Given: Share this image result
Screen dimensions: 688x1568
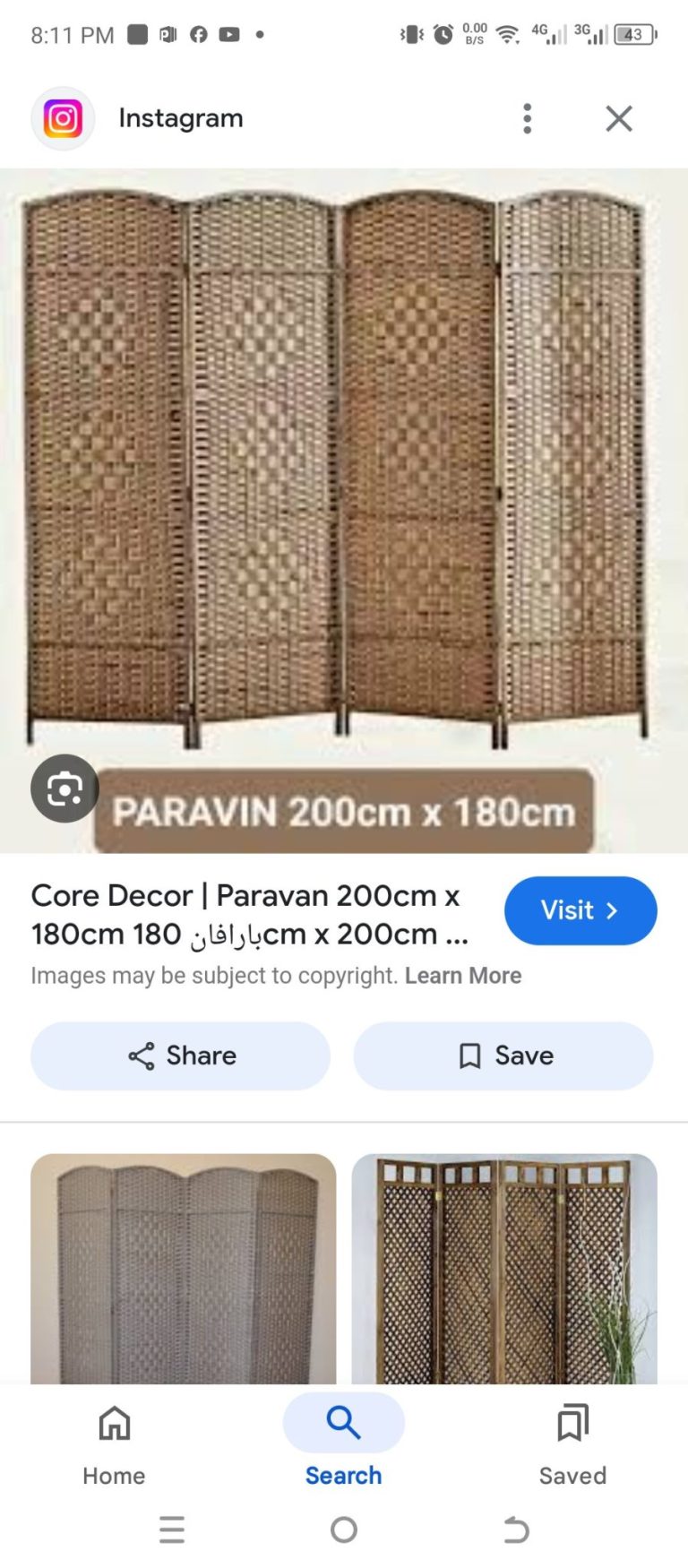Looking at the screenshot, I should tap(181, 1055).
